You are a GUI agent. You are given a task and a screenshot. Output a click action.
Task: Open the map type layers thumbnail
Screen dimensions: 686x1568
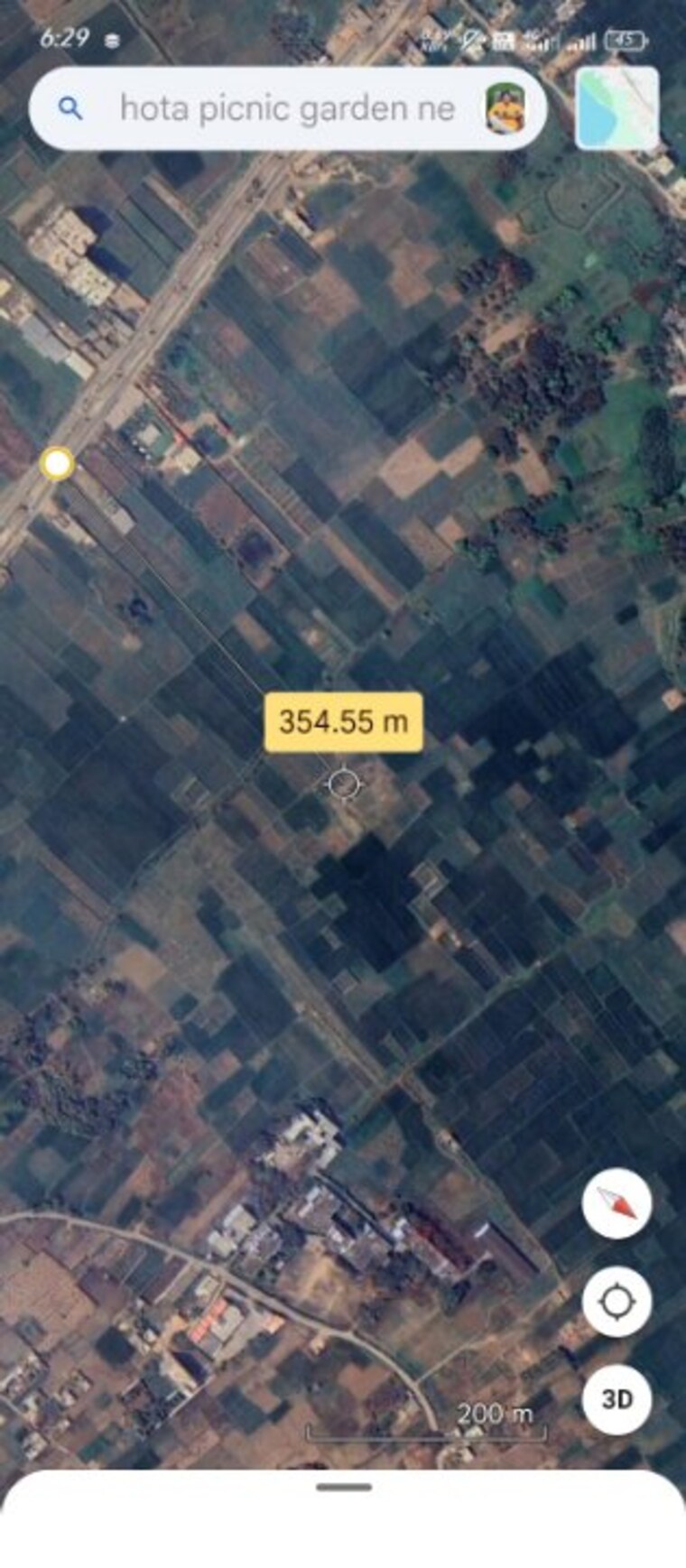[616, 109]
